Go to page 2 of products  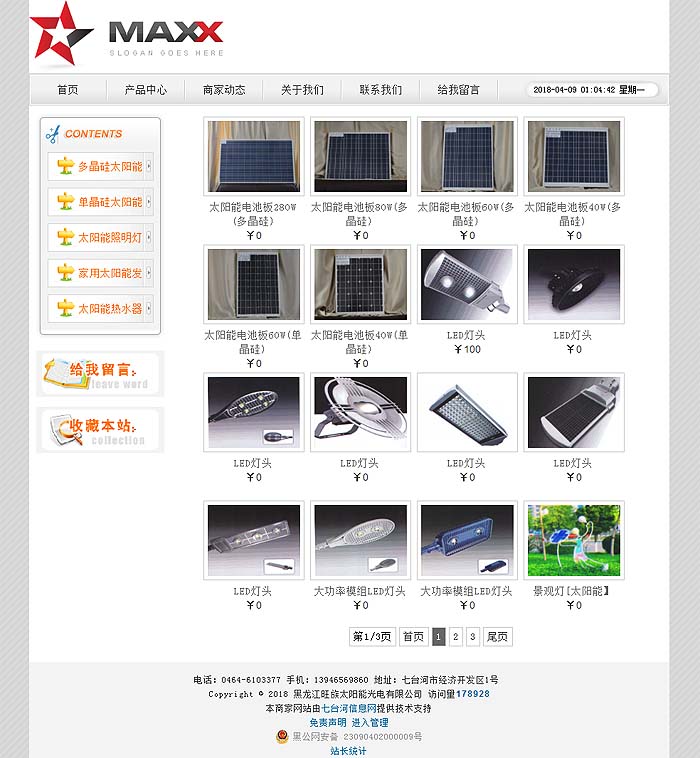click(x=455, y=636)
